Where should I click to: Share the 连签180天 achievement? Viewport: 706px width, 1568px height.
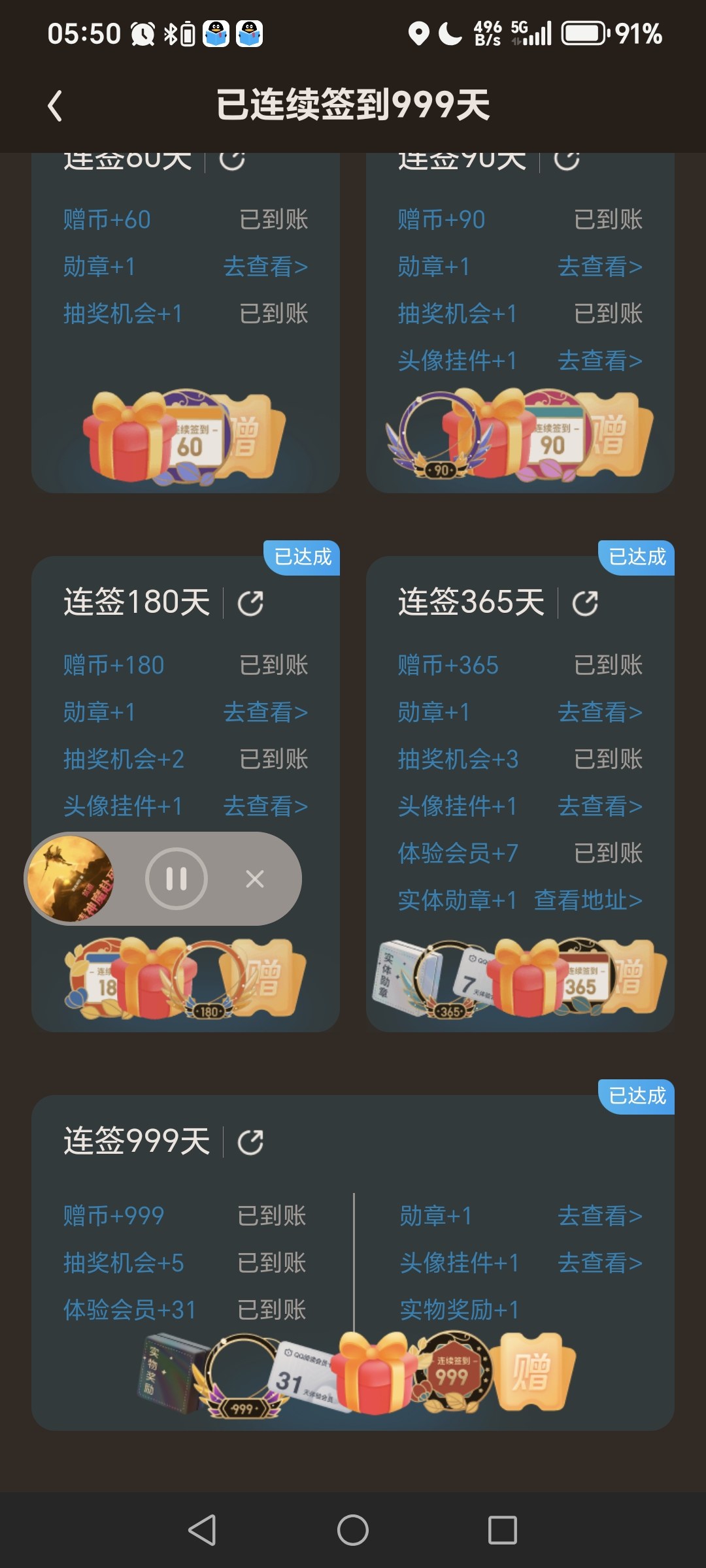(250, 603)
